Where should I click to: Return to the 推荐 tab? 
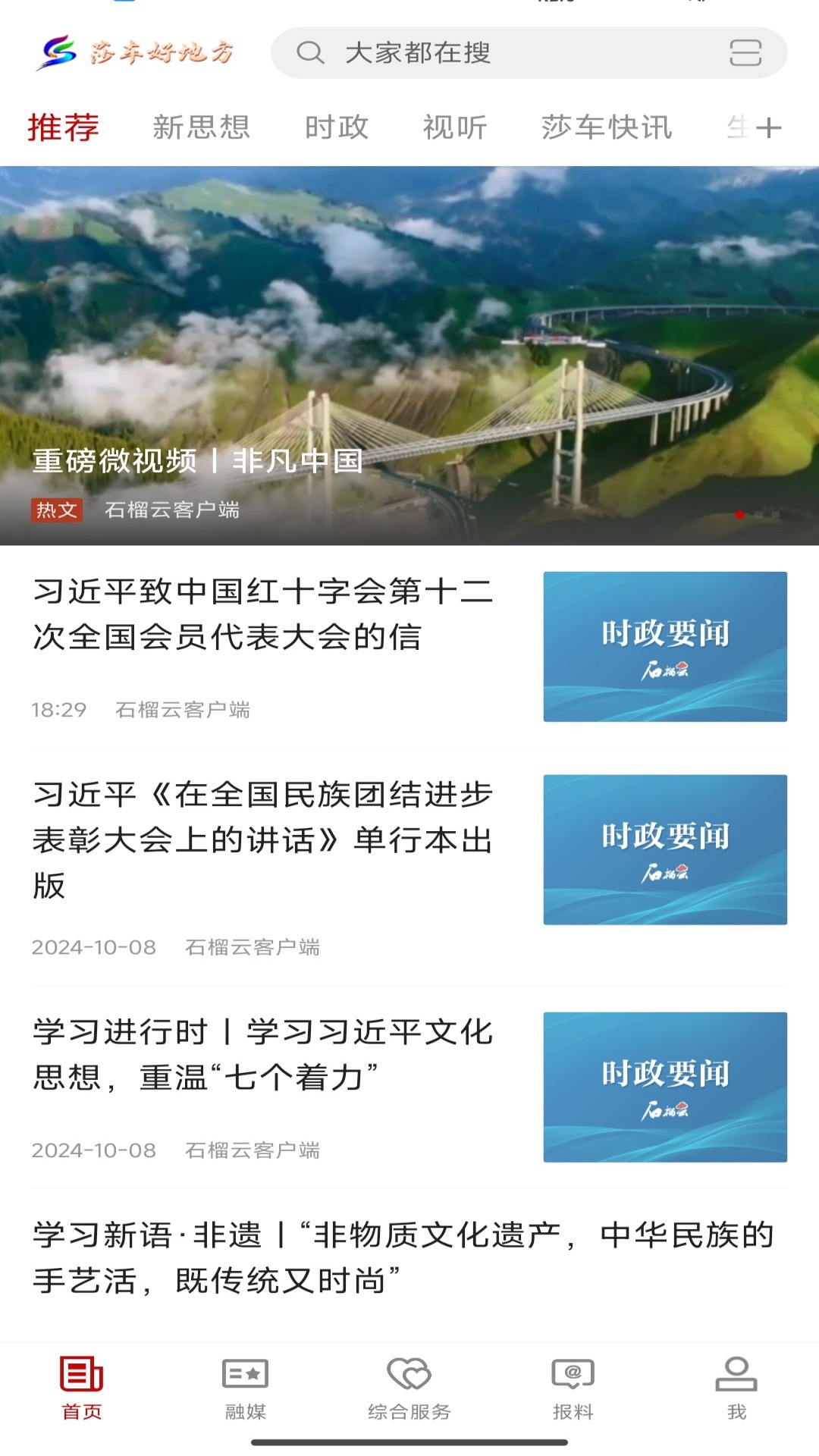coord(63,127)
